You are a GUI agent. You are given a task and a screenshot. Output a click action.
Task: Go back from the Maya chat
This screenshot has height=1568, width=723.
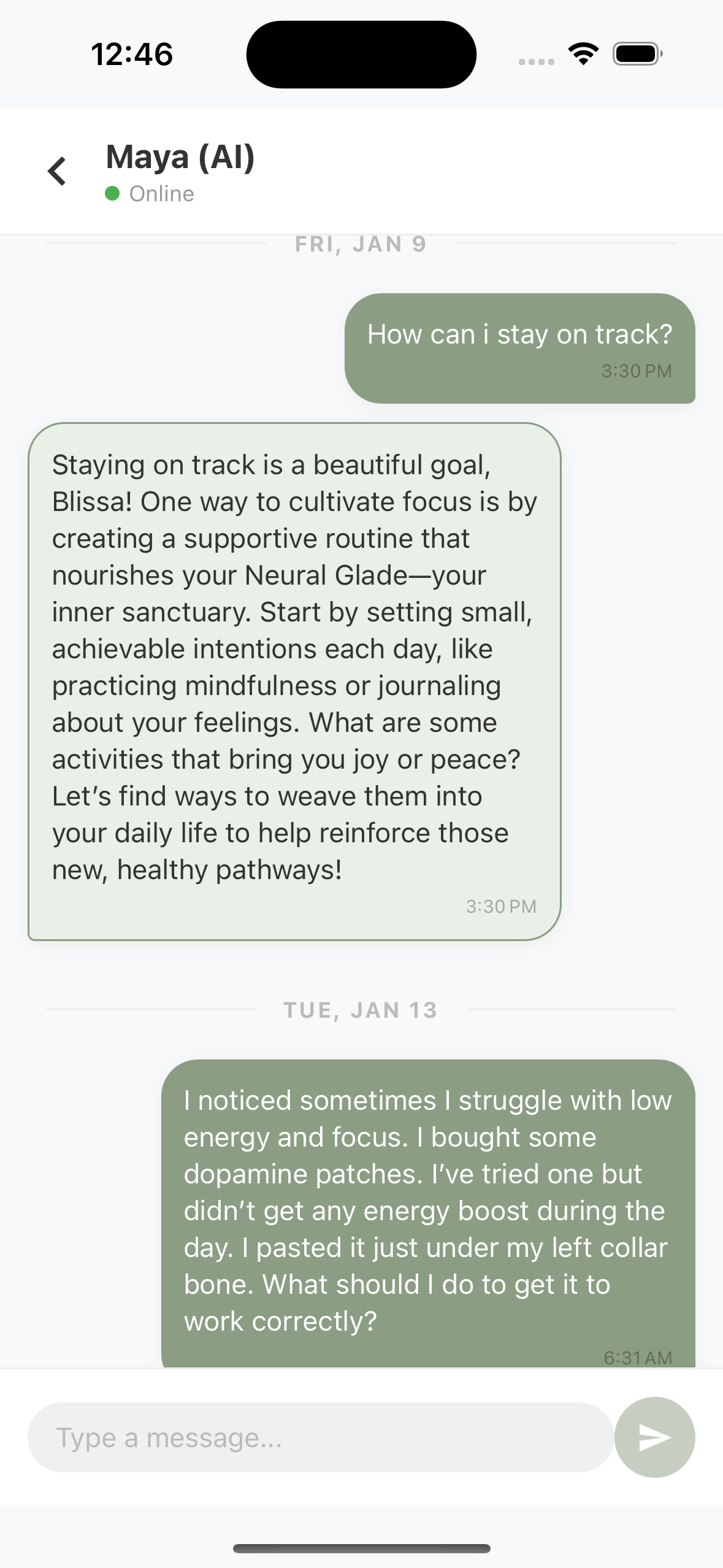pos(58,171)
